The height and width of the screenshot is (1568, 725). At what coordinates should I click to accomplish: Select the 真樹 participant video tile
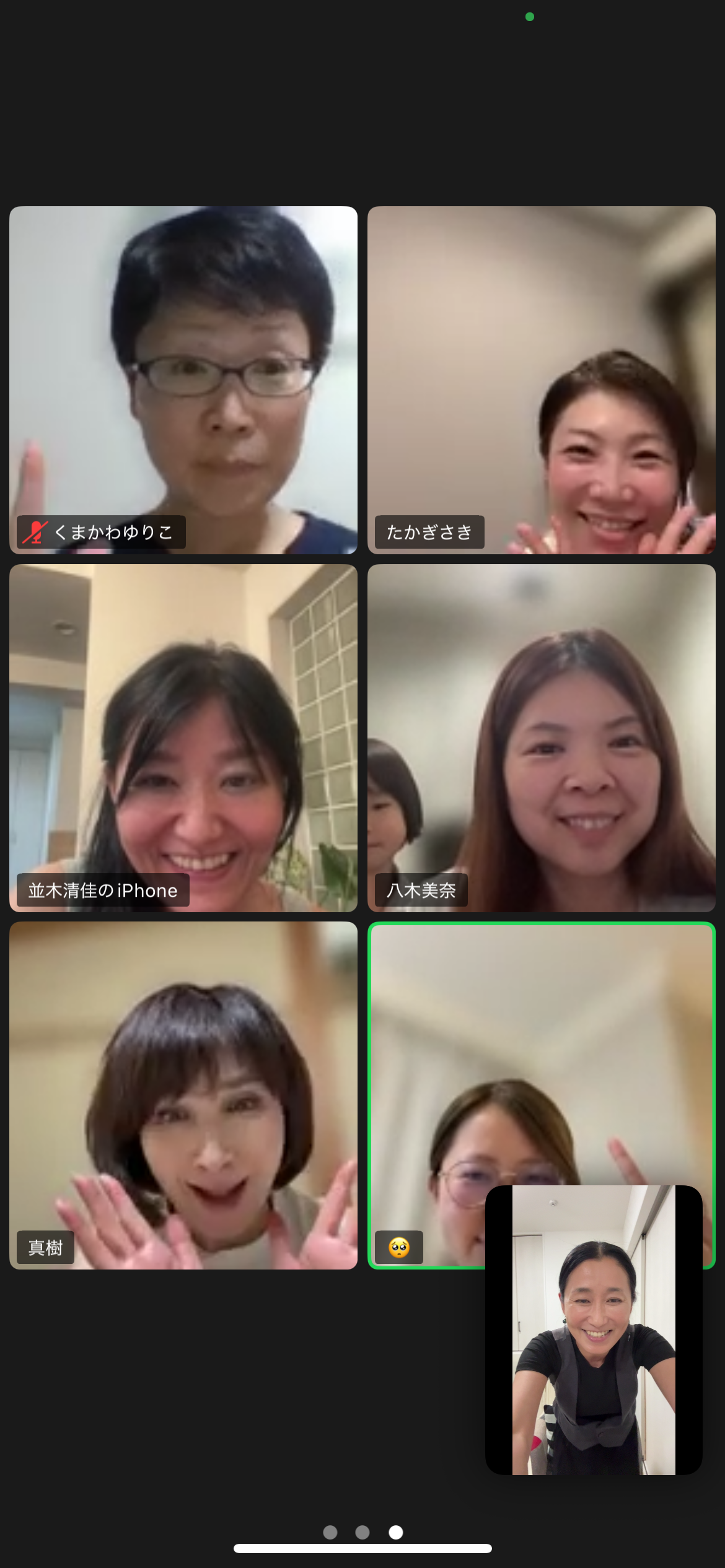[183, 1095]
